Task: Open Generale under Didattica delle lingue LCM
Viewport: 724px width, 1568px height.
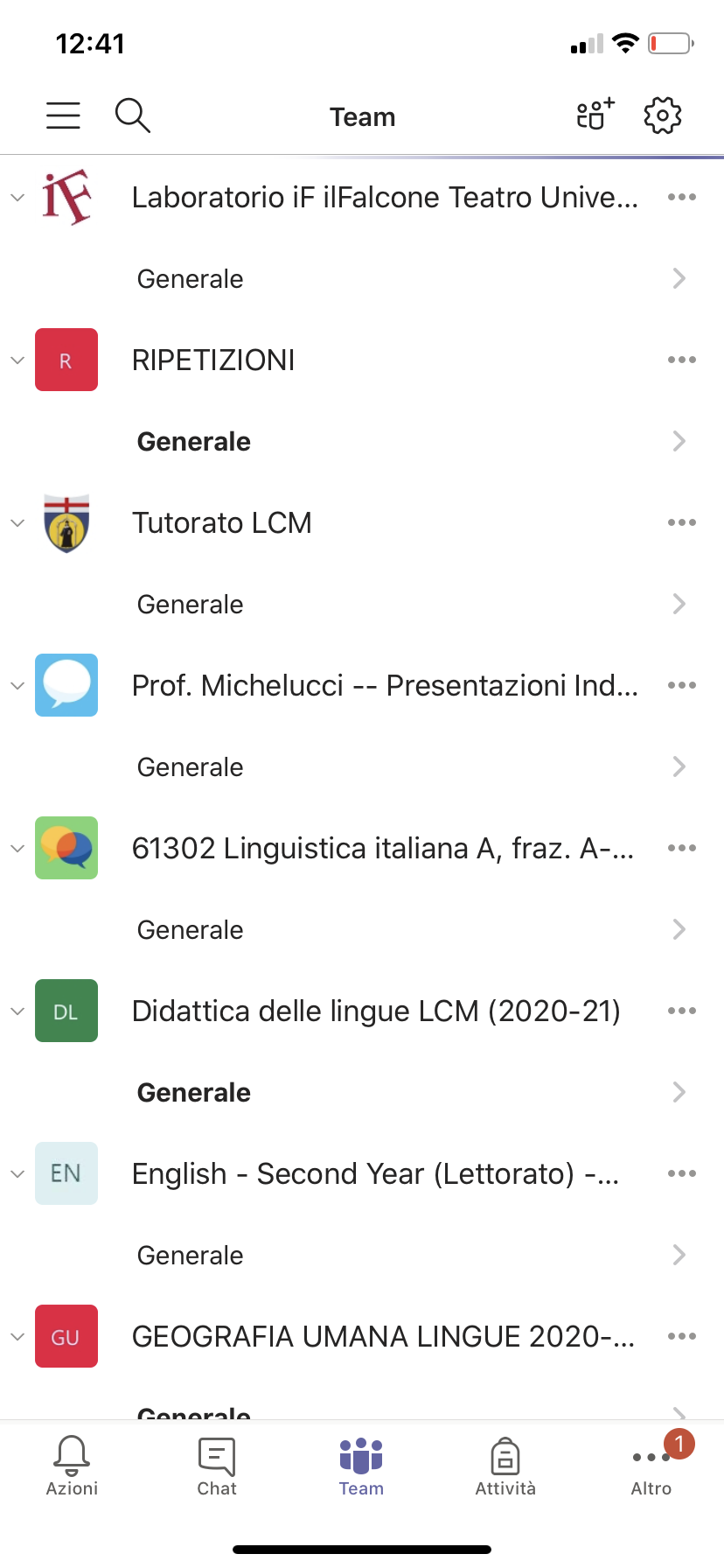Action: (x=194, y=1093)
